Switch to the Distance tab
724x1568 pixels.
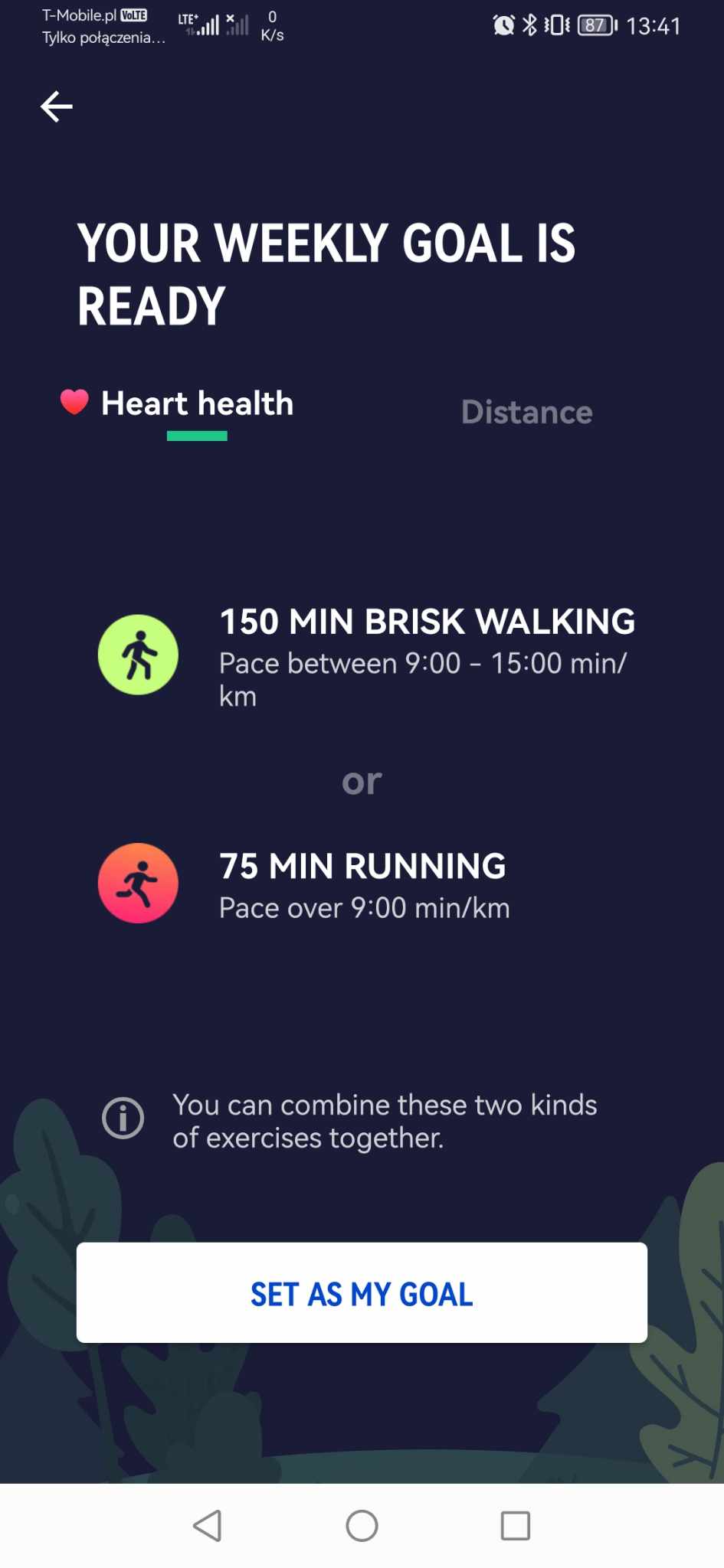click(x=526, y=412)
